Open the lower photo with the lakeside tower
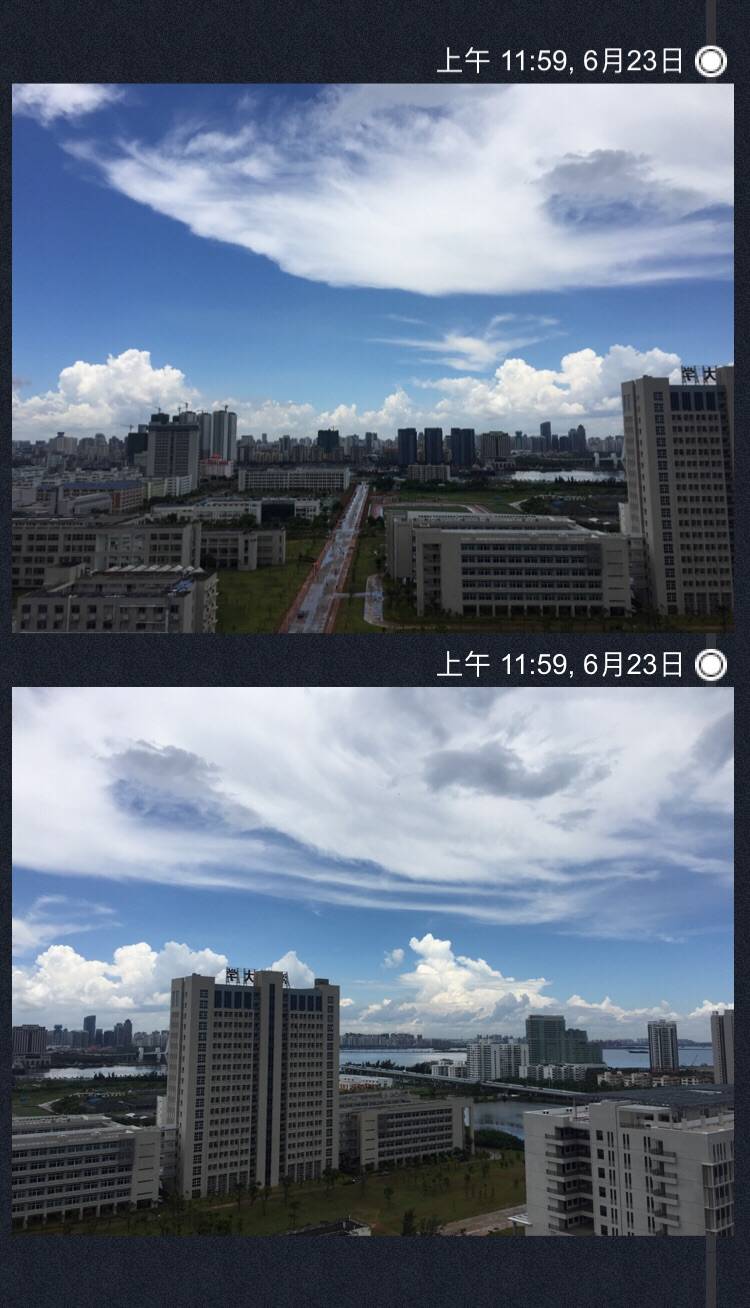This screenshot has height=1308, width=750. pos(372,960)
